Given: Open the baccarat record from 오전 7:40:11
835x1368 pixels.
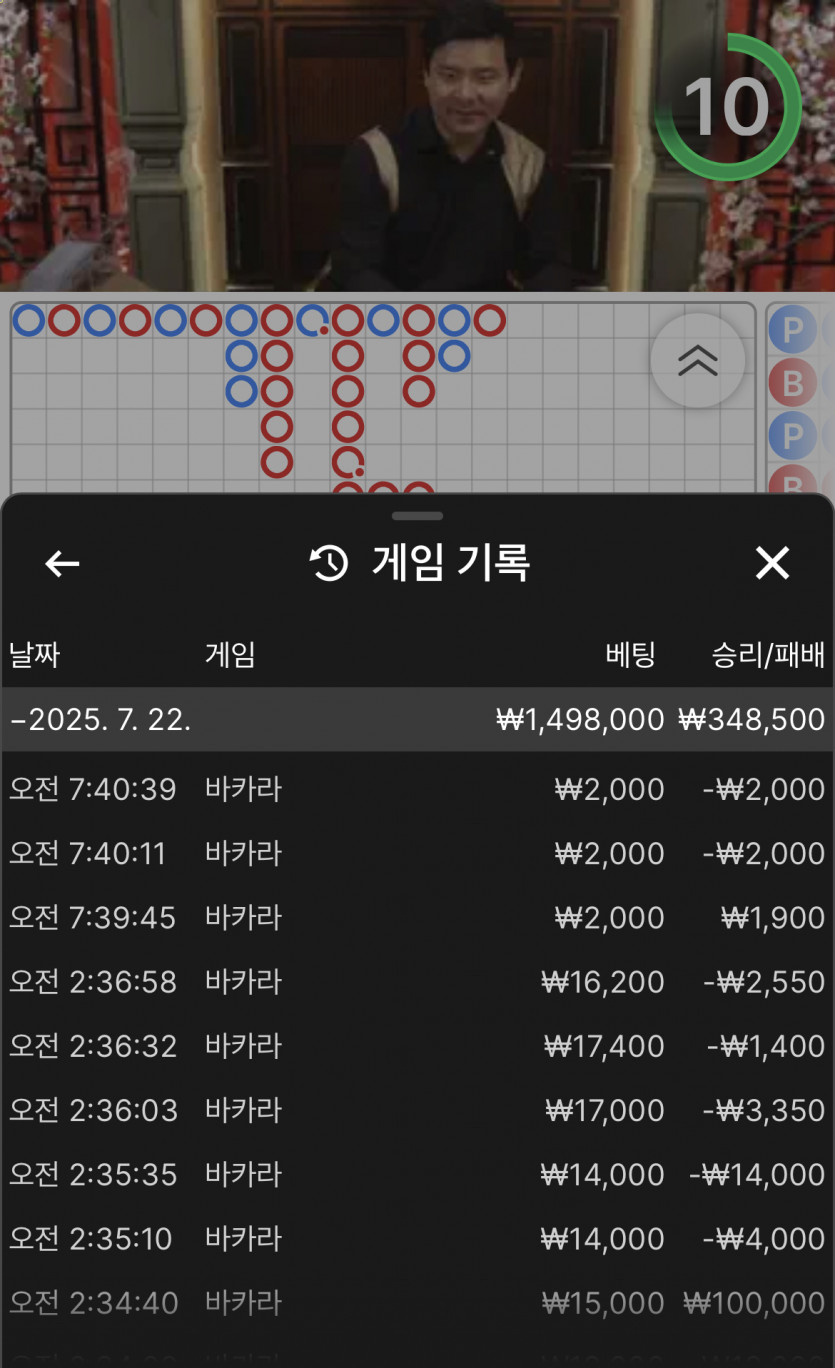Looking at the screenshot, I should 416,854.
